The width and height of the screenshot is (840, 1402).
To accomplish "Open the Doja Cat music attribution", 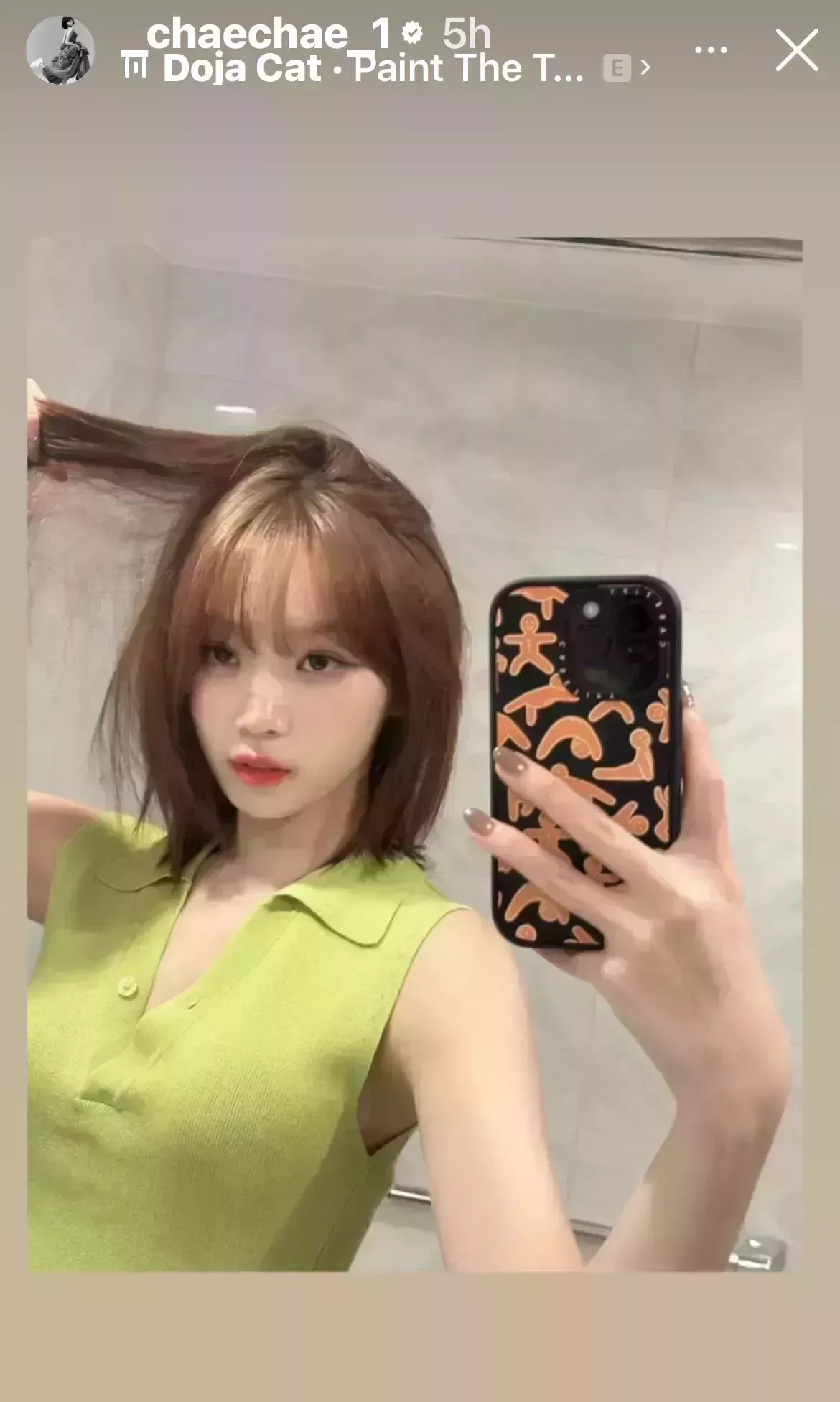I will coord(373,70).
